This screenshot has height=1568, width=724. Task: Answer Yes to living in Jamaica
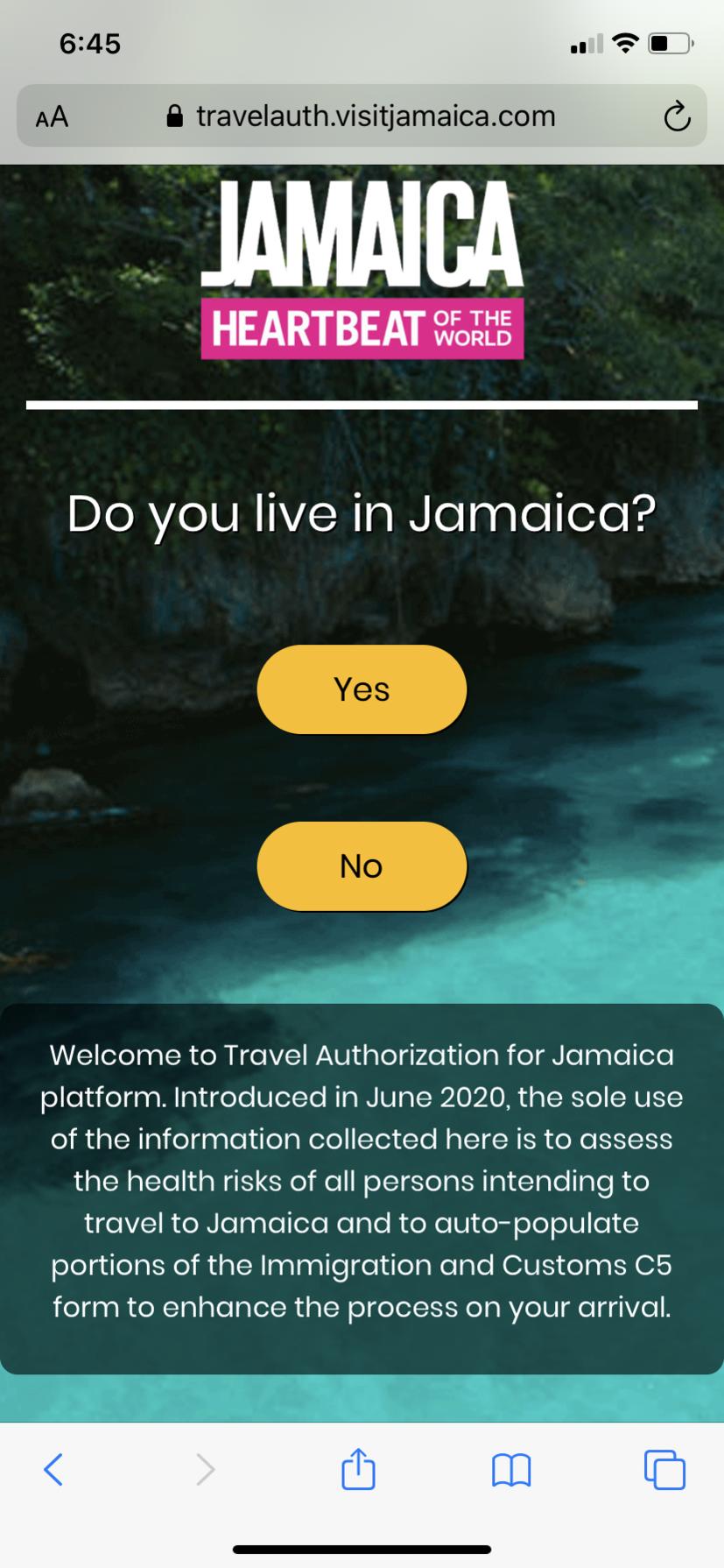(362, 689)
